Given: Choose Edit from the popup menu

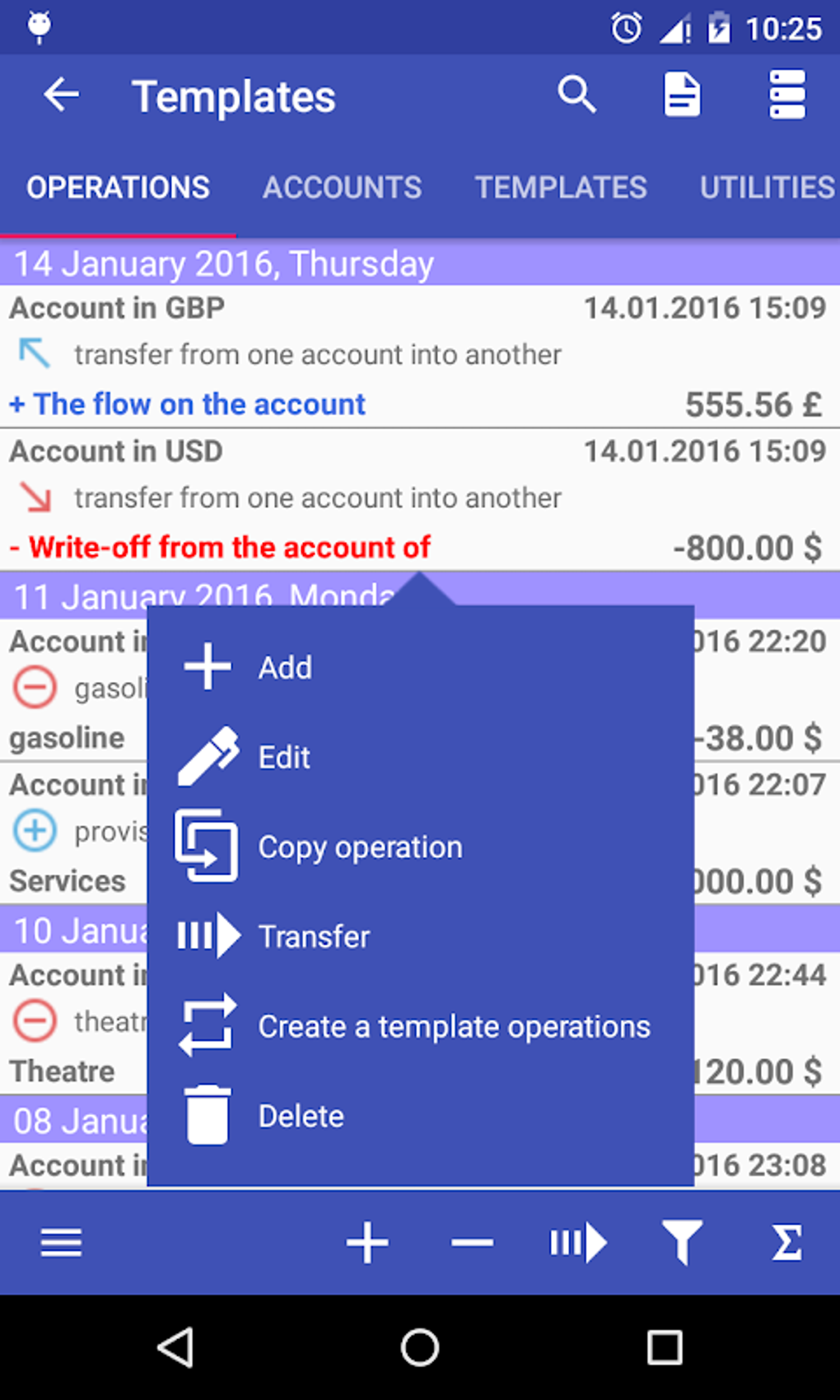Looking at the screenshot, I should [284, 757].
